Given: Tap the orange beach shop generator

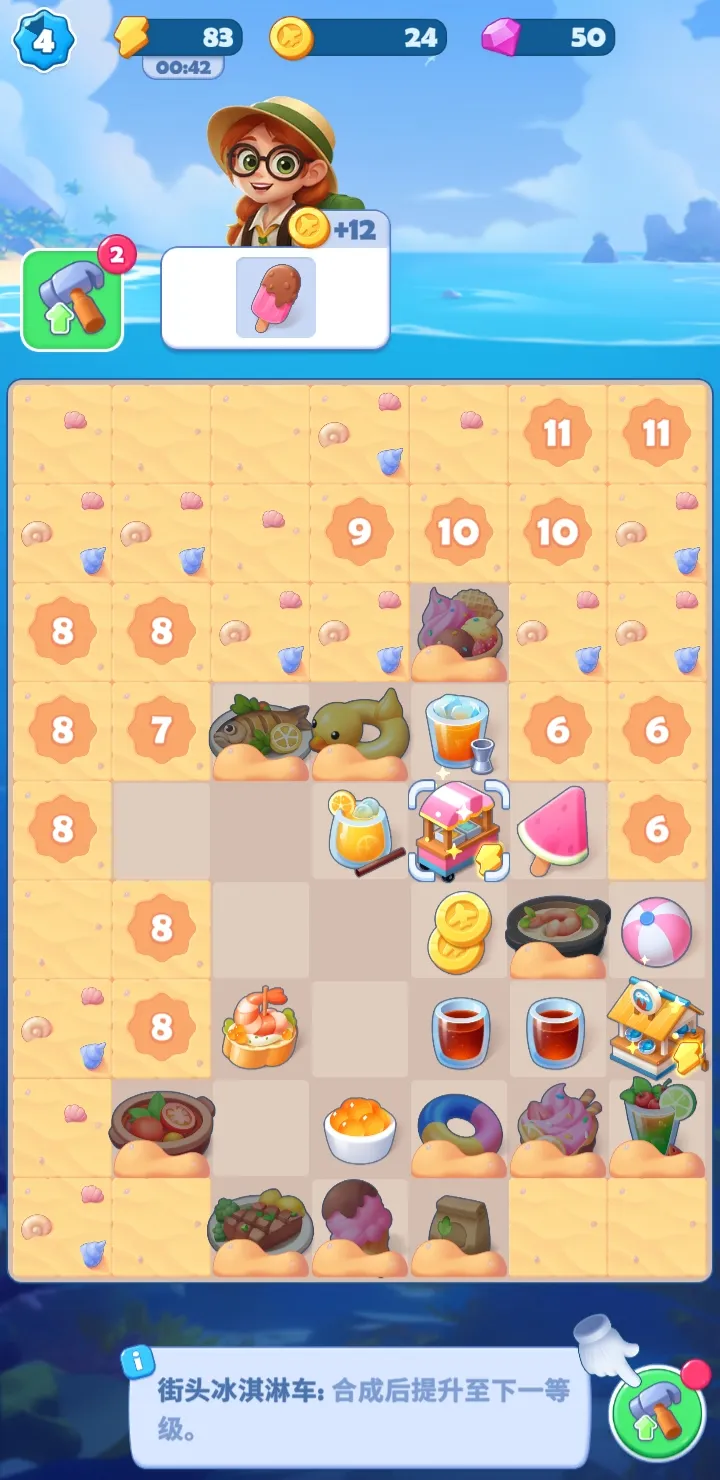Looking at the screenshot, I should click(656, 1026).
